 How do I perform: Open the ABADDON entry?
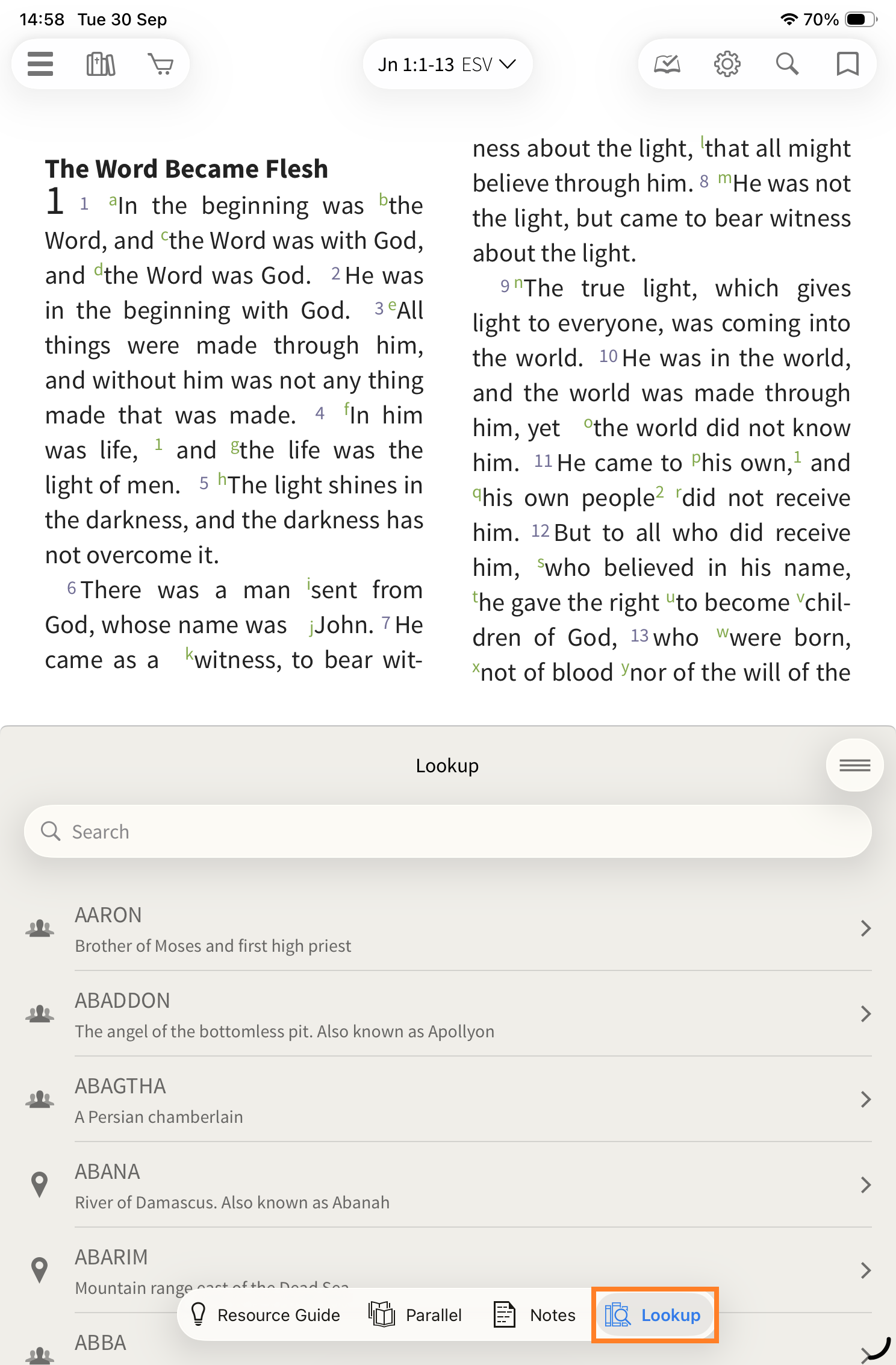pos(447,1014)
